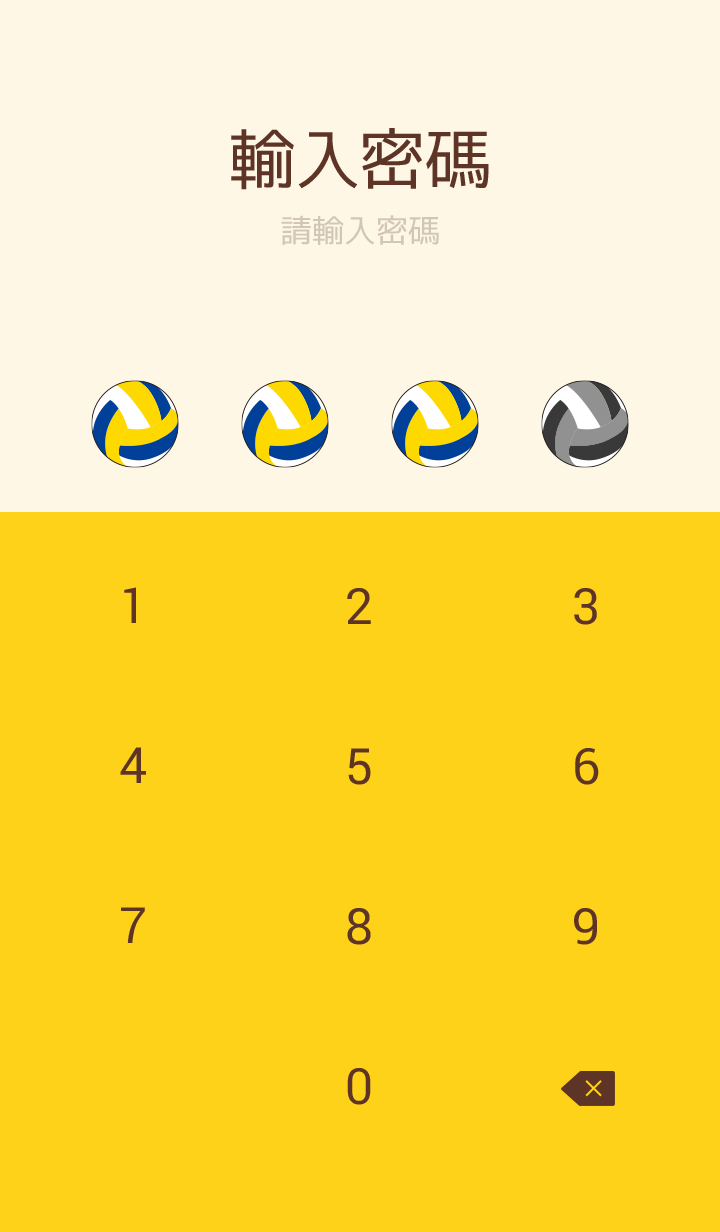Screen dimensions: 720x1232
Task: Enter digit 0 on the passcode pad
Action: [359, 1087]
